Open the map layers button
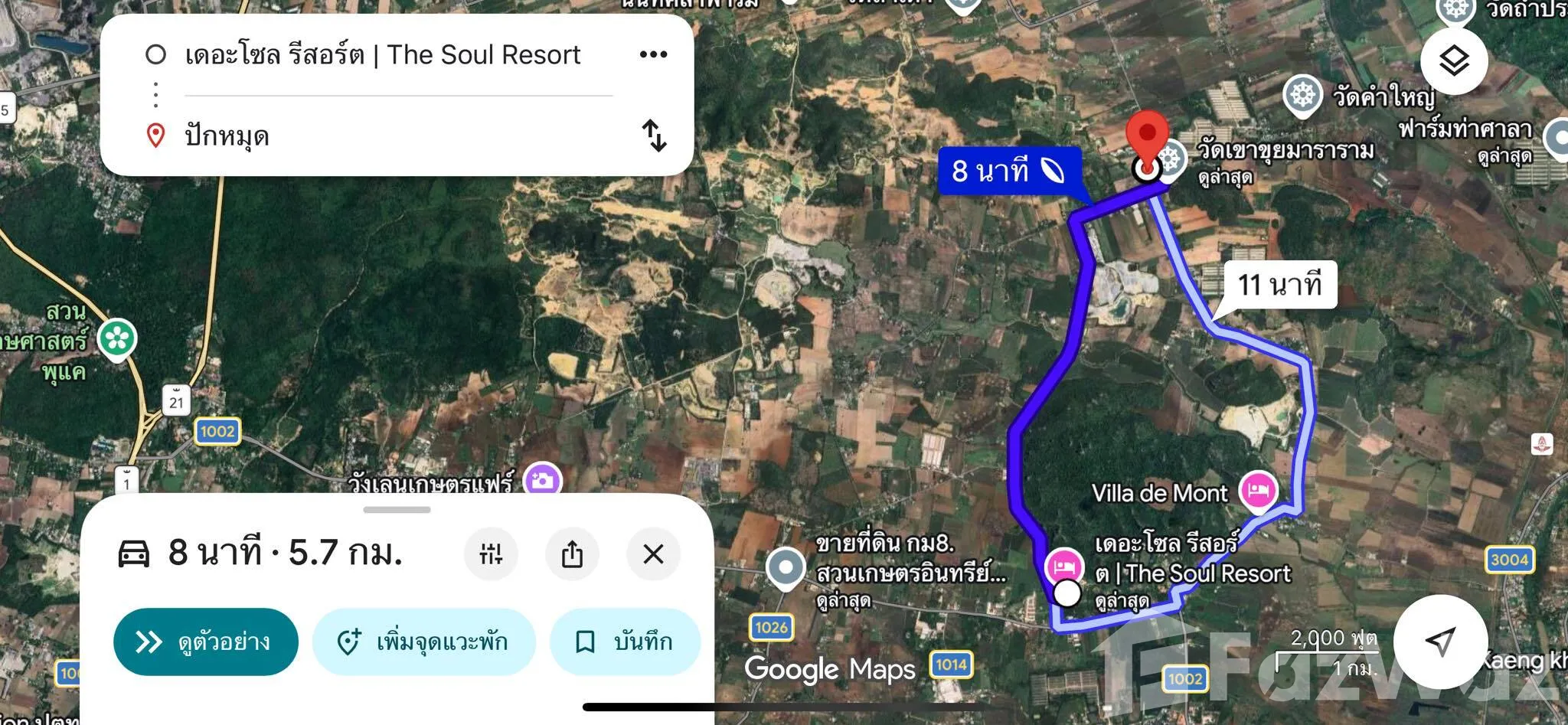 [1453, 60]
